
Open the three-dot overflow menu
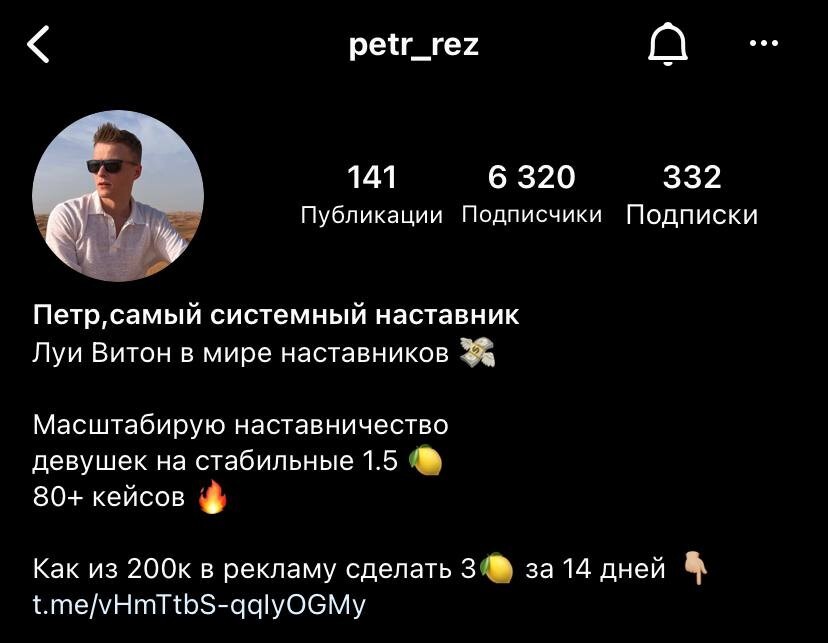coord(763,43)
